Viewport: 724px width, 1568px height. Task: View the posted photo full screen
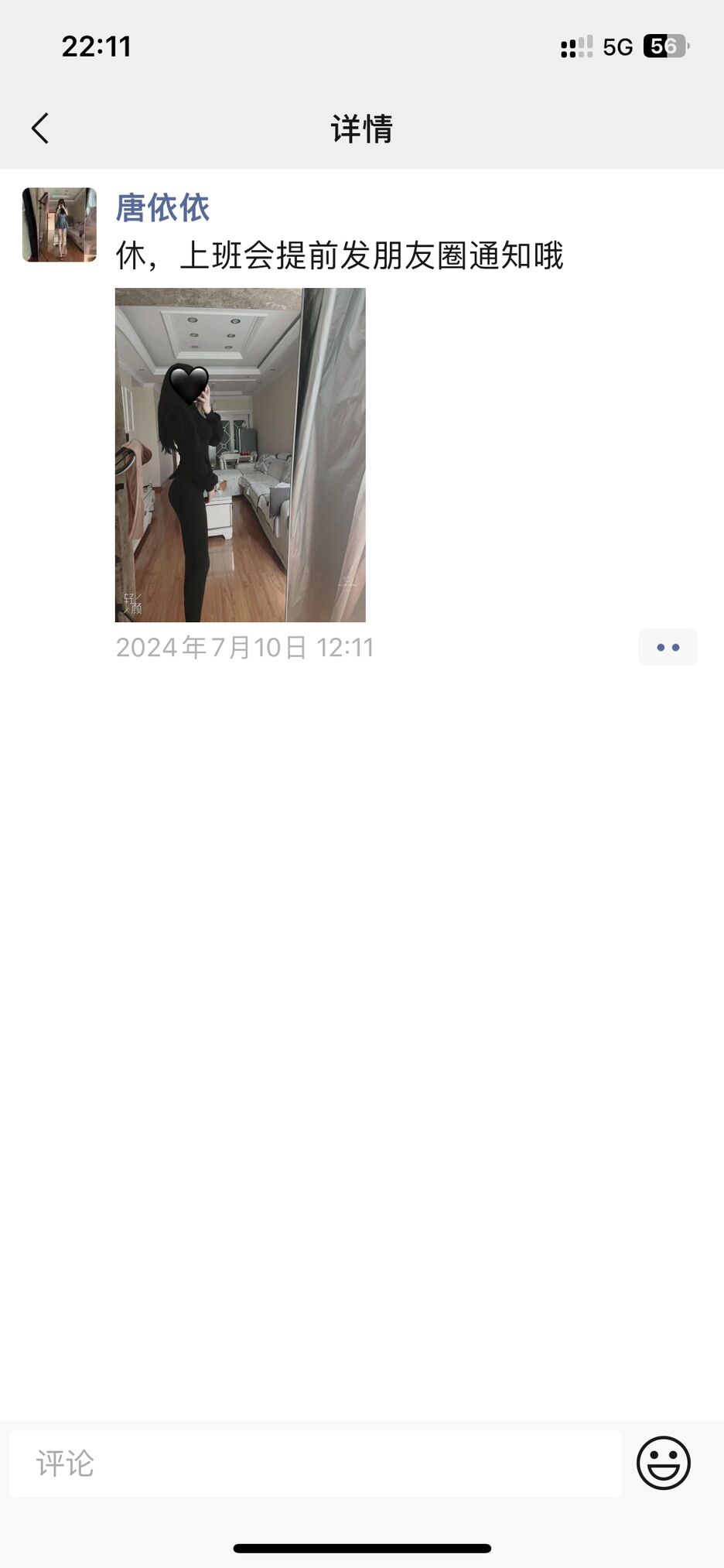point(240,455)
